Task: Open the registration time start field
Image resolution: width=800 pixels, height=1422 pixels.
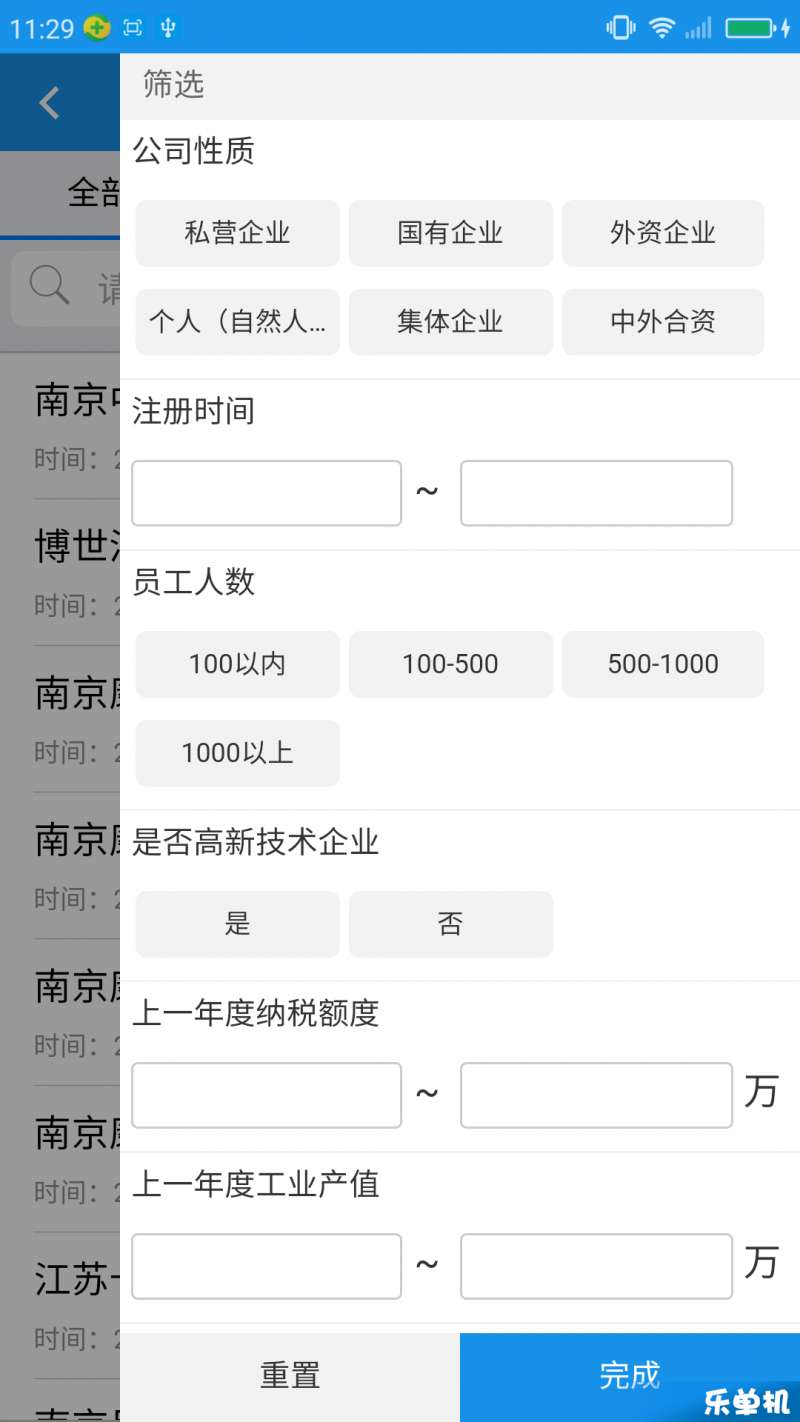Action: [x=267, y=493]
